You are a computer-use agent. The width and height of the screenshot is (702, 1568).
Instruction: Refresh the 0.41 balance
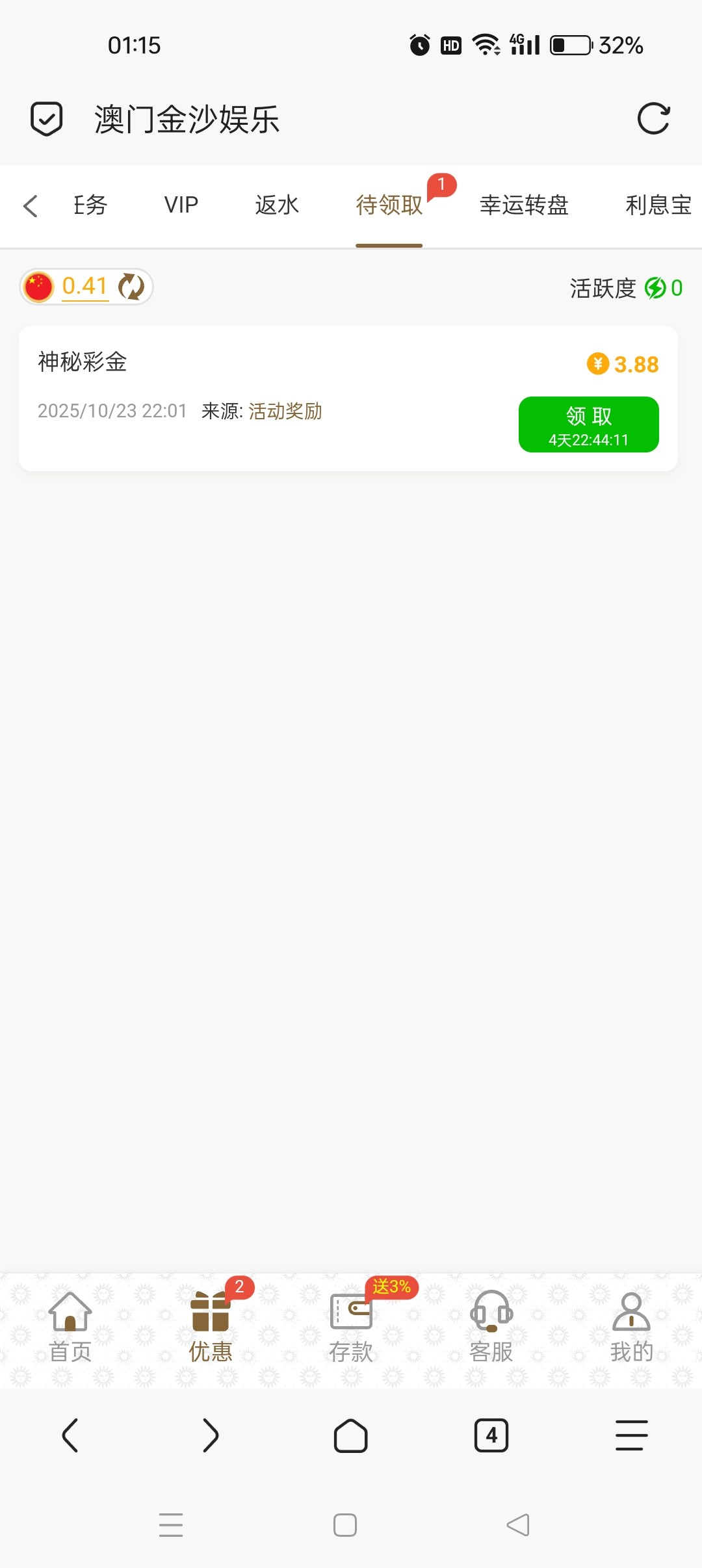131,287
